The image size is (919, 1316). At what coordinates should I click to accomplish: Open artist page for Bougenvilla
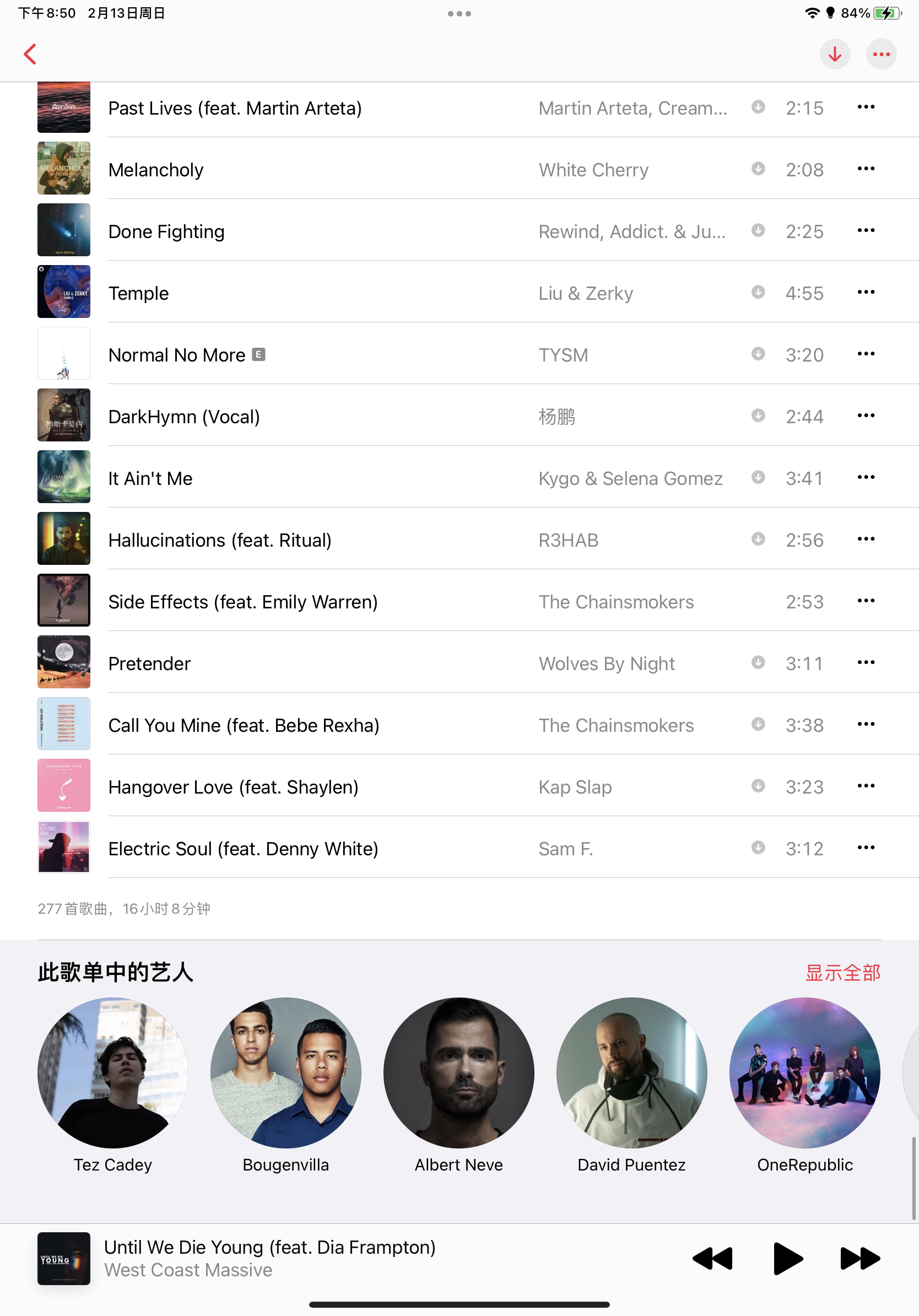tap(285, 1073)
